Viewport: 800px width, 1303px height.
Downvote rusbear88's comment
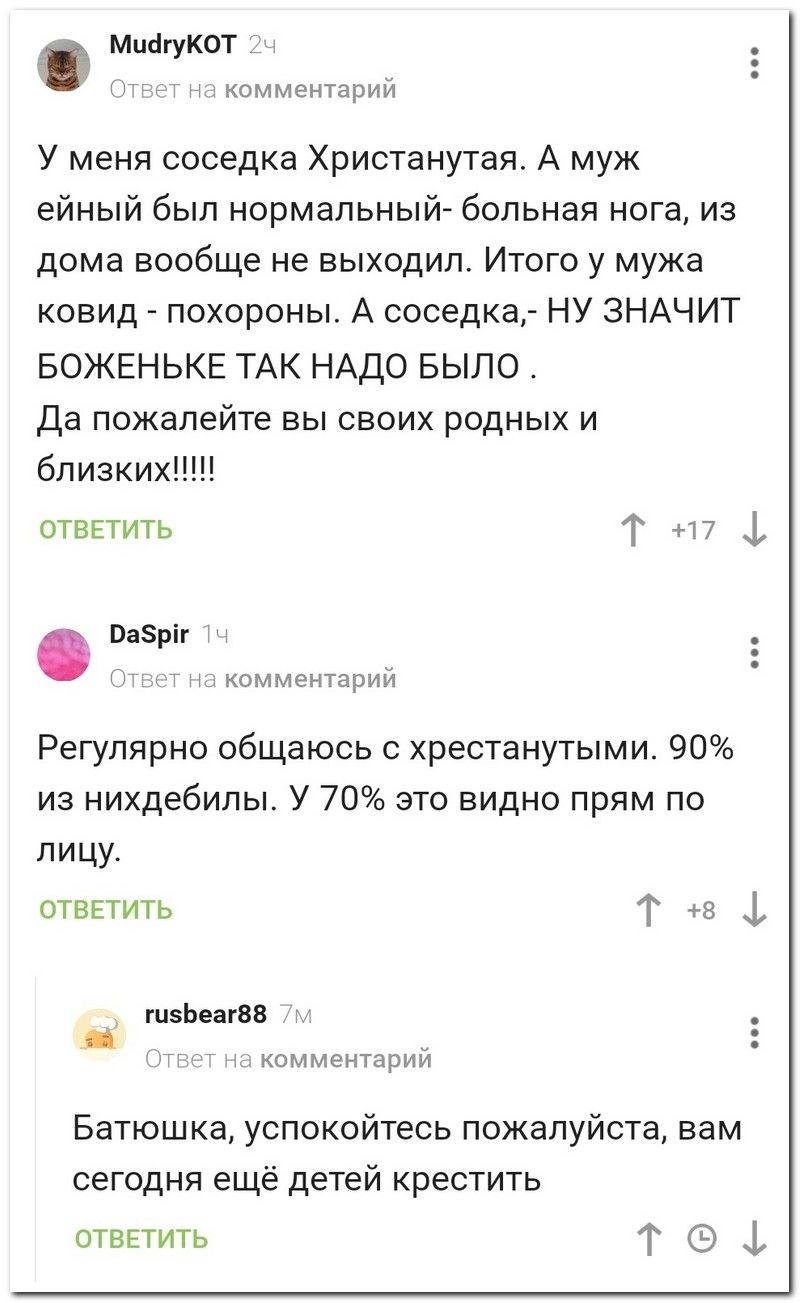coord(756,1241)
